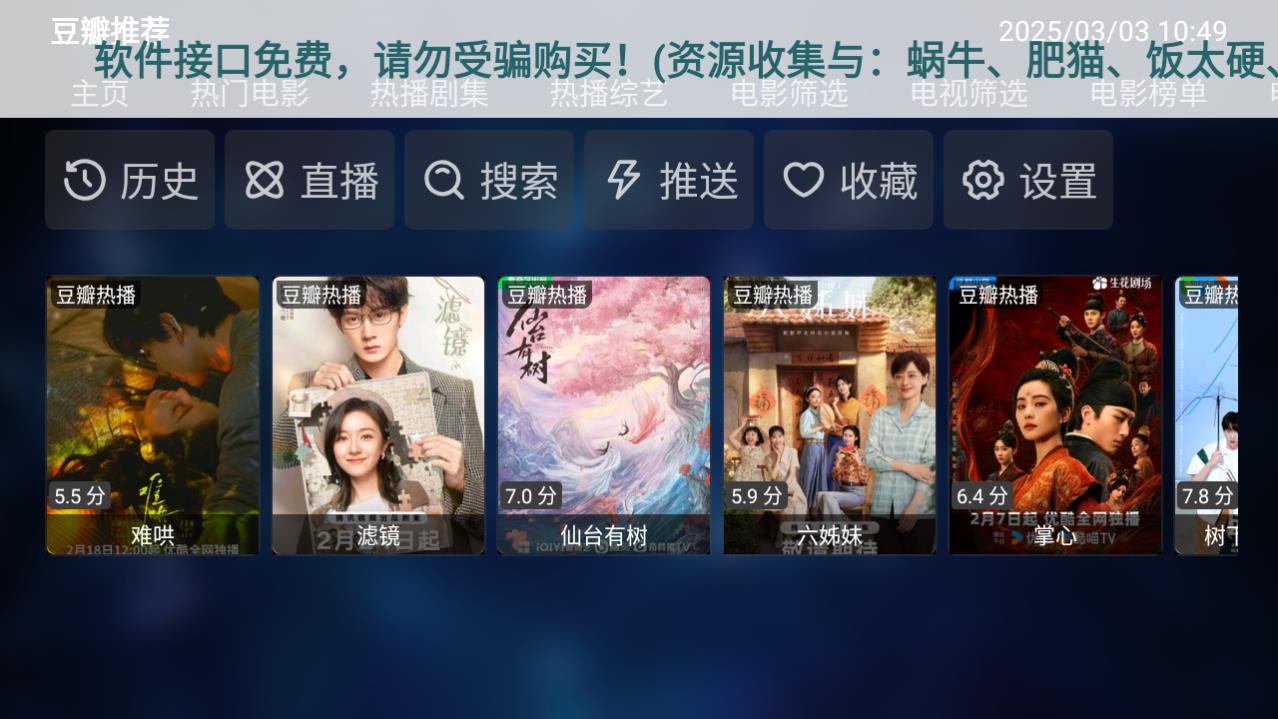The height and width of the screenshot is (719, 1278).
Task: Switch to the 热门电影 tab
Action: point(249,94)
